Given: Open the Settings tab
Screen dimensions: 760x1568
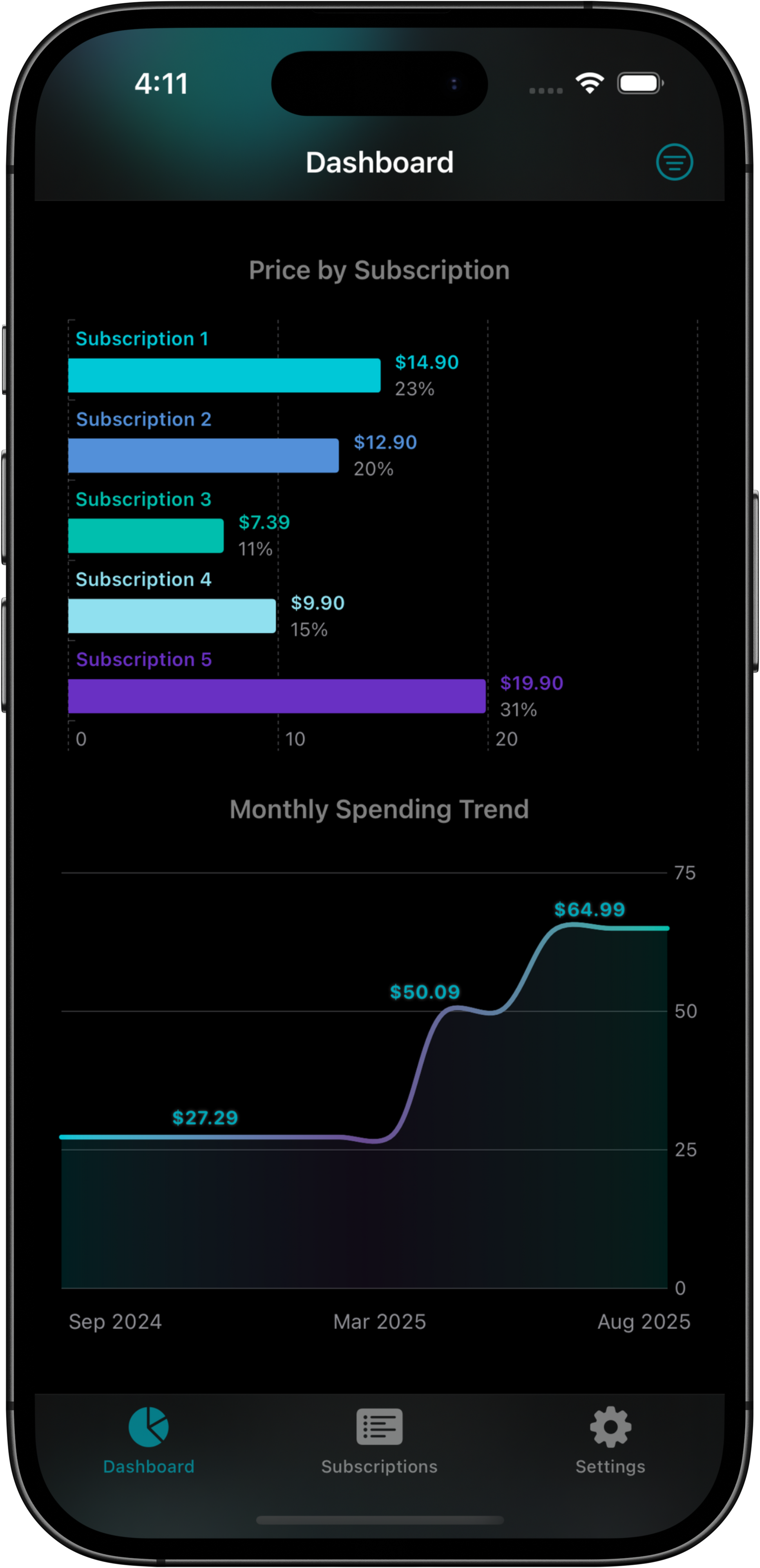Looking at the screenshot, I should click(610, 1440).
